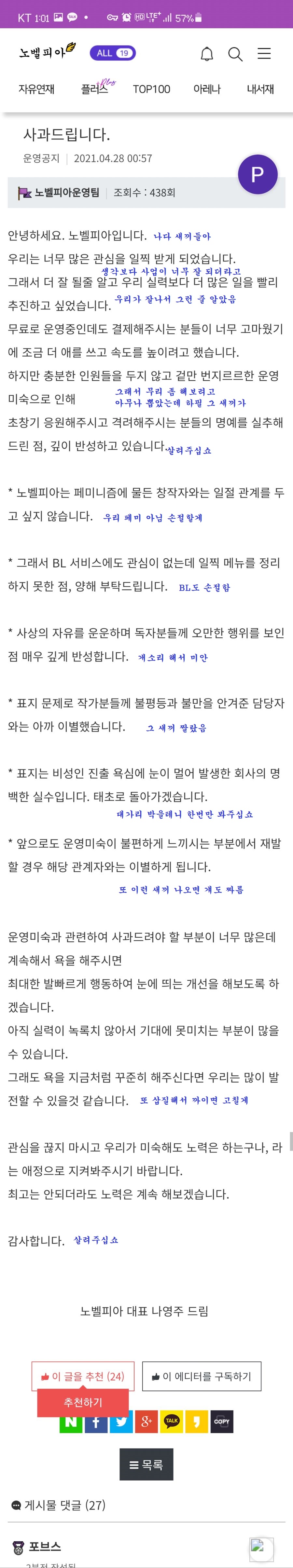Open the search icon in header

tap(235, 54)
